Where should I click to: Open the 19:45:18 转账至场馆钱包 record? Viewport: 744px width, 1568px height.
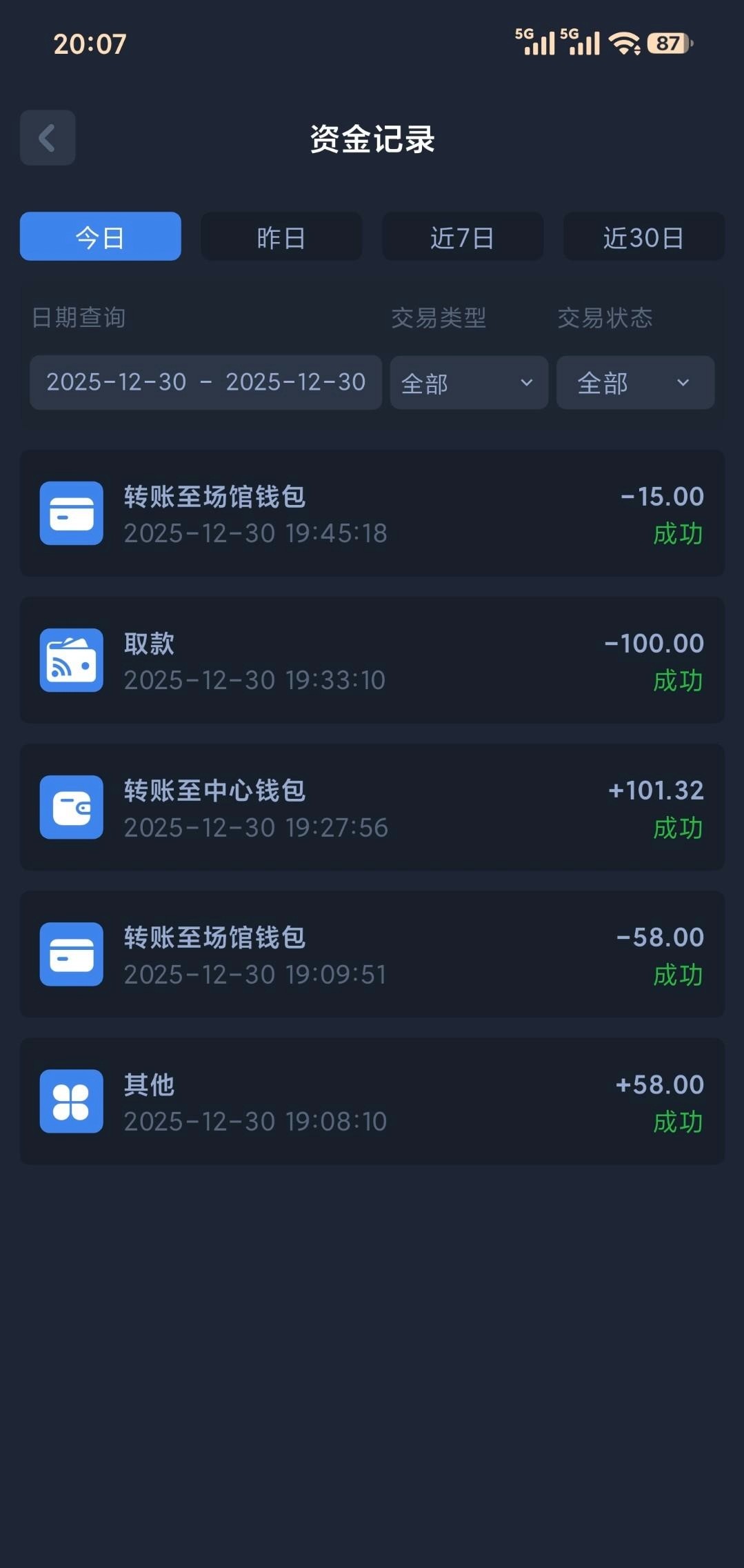(x=372, y=514)
